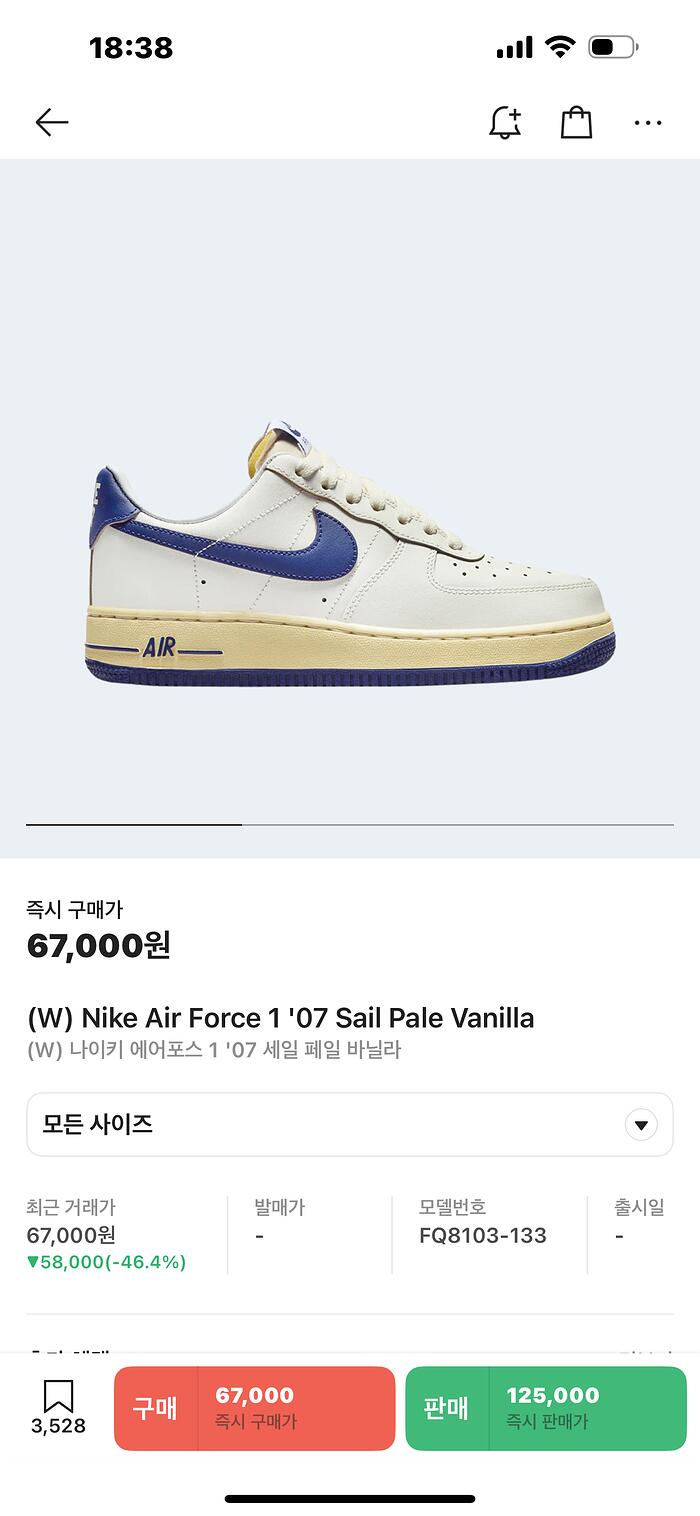
Task: Go back using the arrow icon
Action: [x=52, y=123]
